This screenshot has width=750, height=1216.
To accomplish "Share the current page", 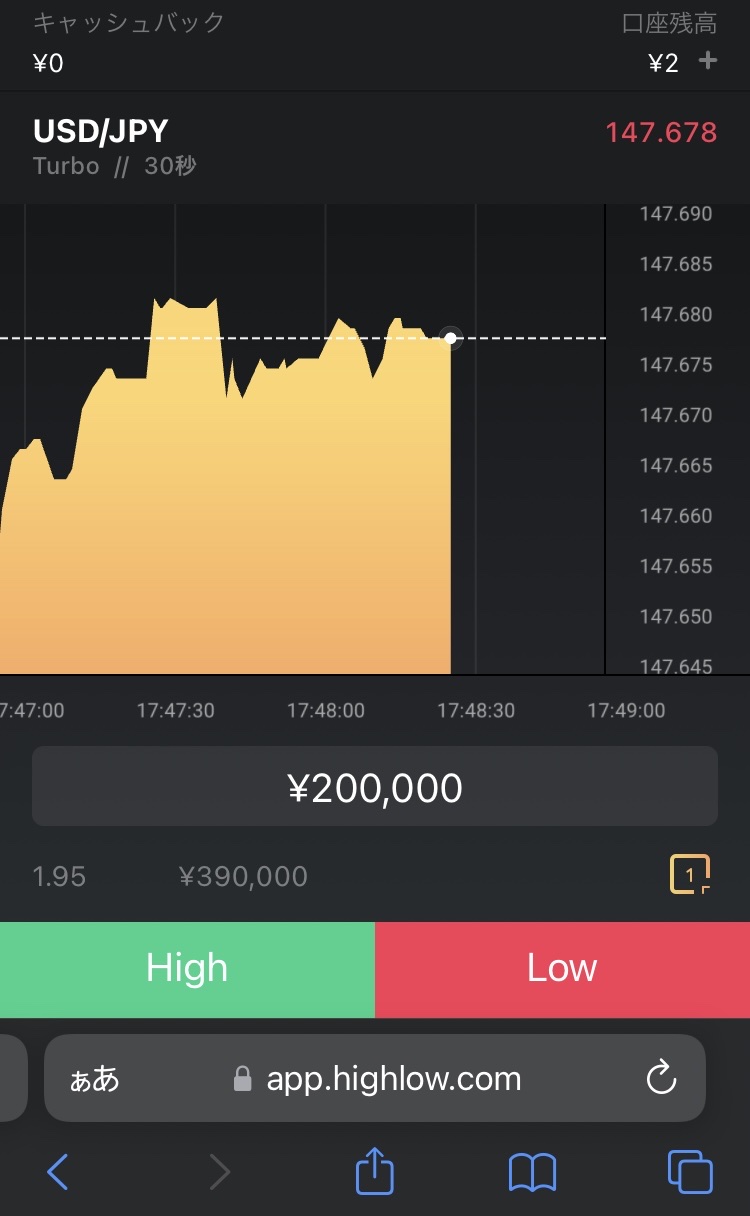I will [375, 1170].
